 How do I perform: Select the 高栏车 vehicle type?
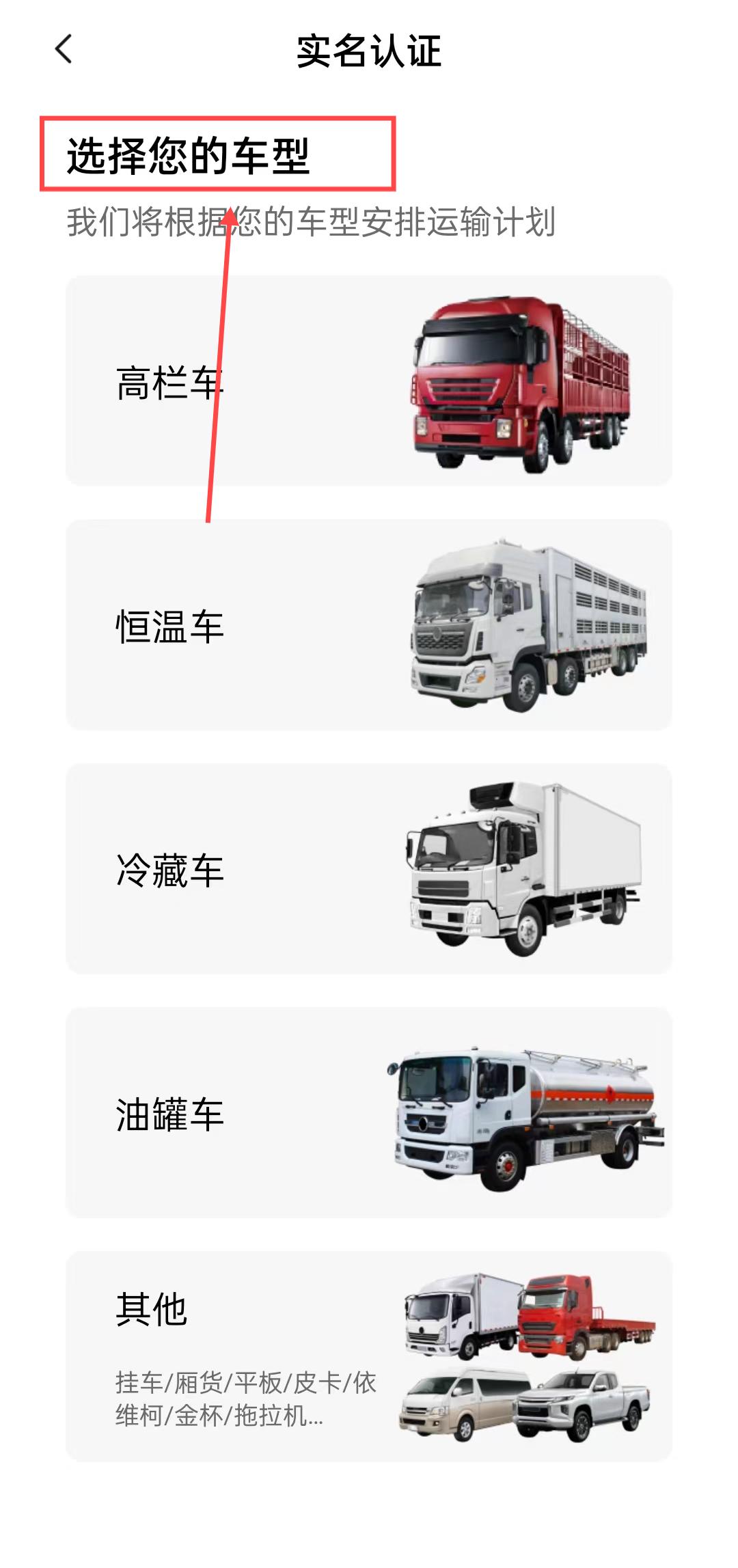click(369, 381)
